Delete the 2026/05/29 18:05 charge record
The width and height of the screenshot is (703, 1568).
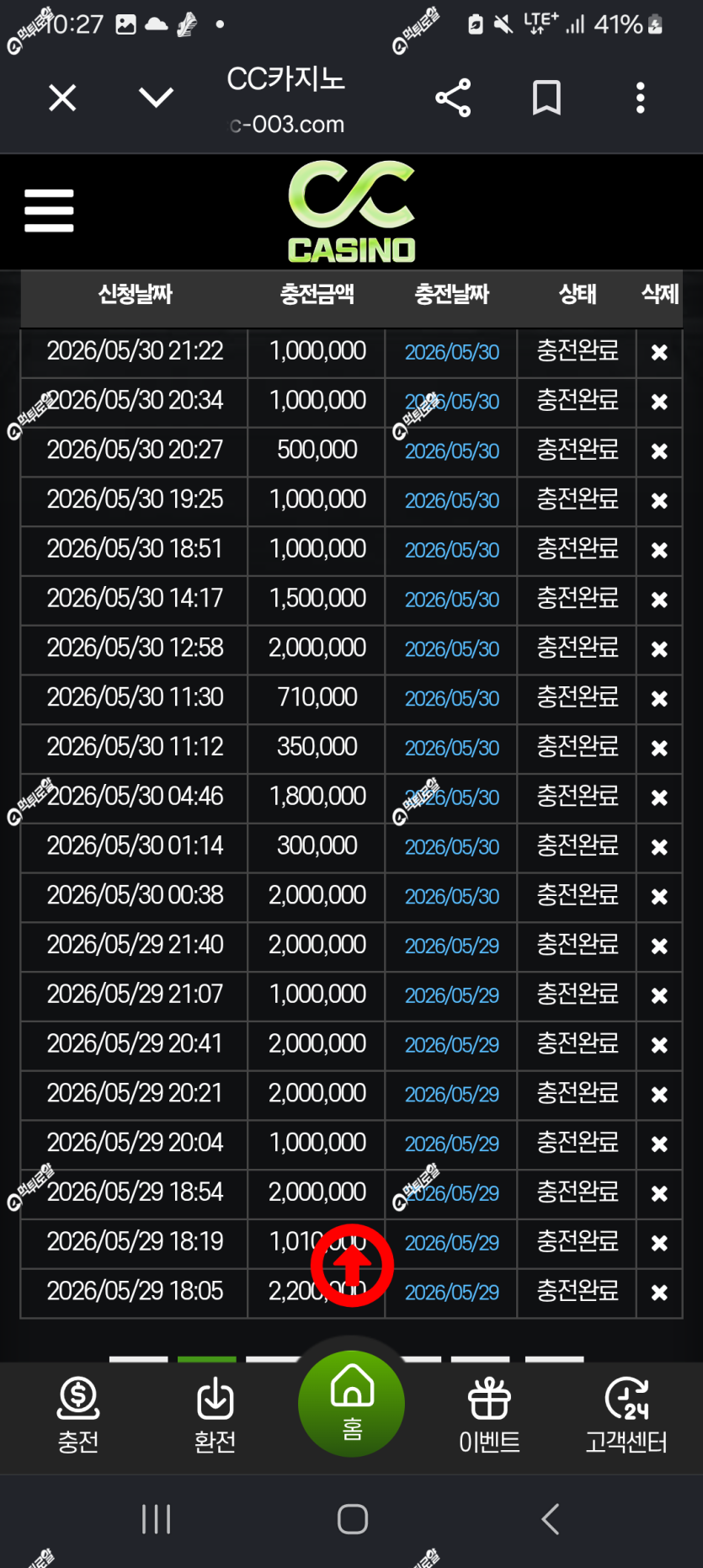coord(659,1293)
